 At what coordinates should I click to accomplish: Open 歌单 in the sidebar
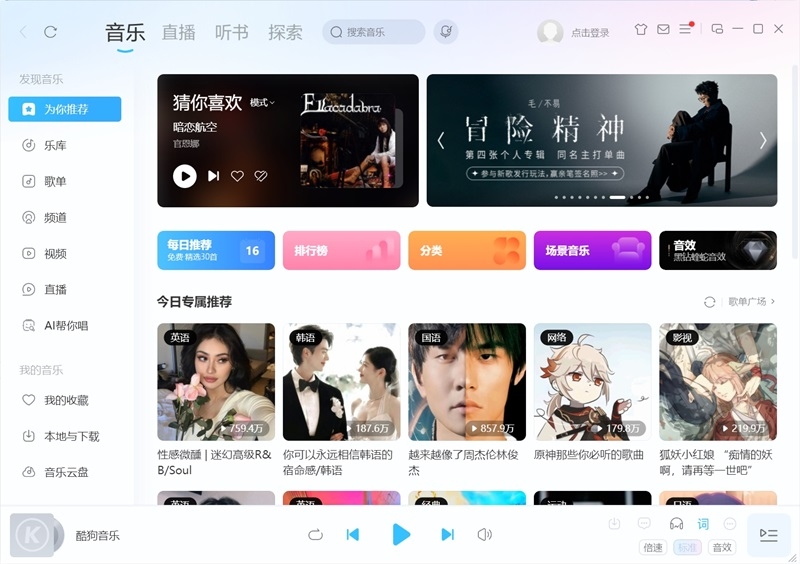click(x=55, y=182)
